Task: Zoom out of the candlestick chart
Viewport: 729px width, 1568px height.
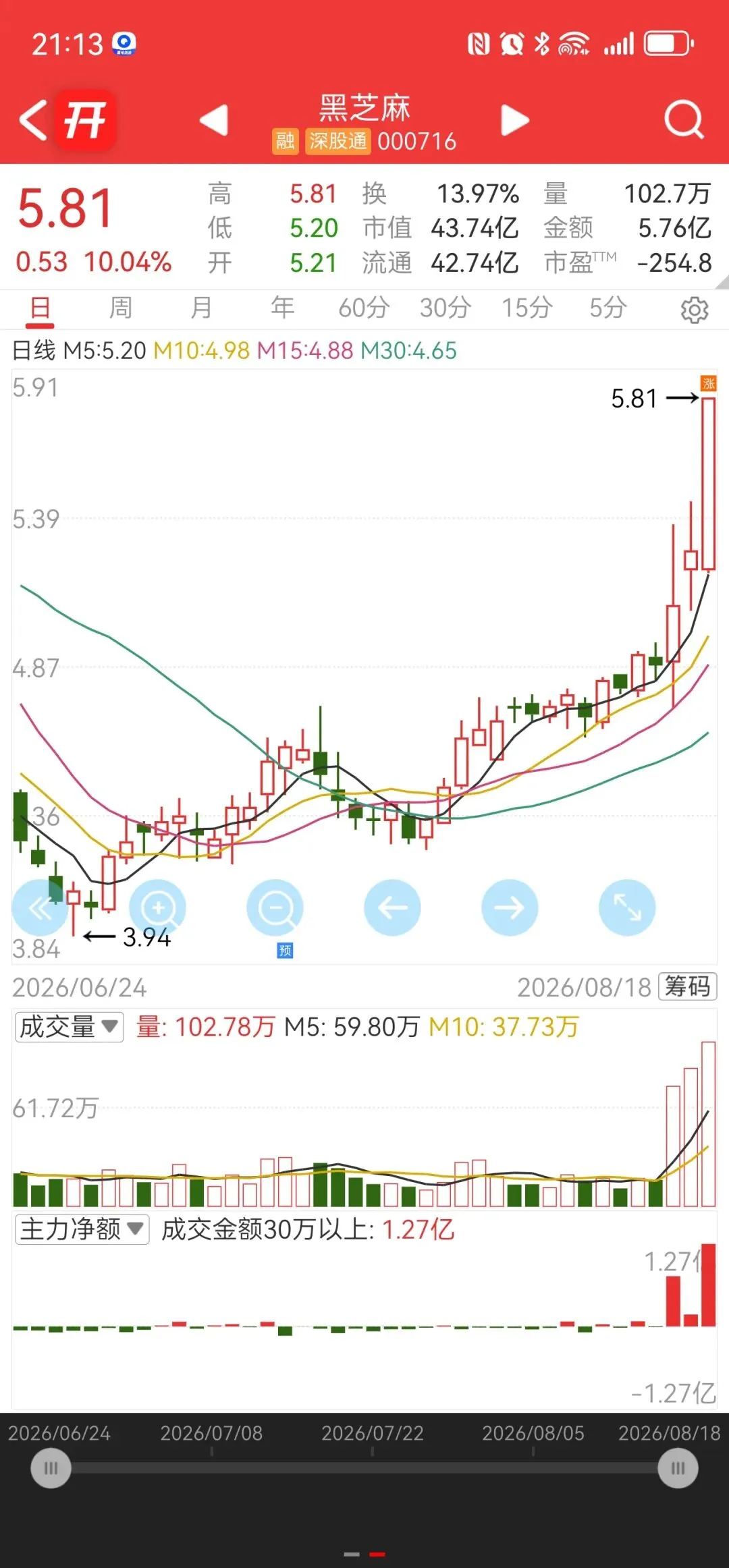Action: (x=275, y=907)
